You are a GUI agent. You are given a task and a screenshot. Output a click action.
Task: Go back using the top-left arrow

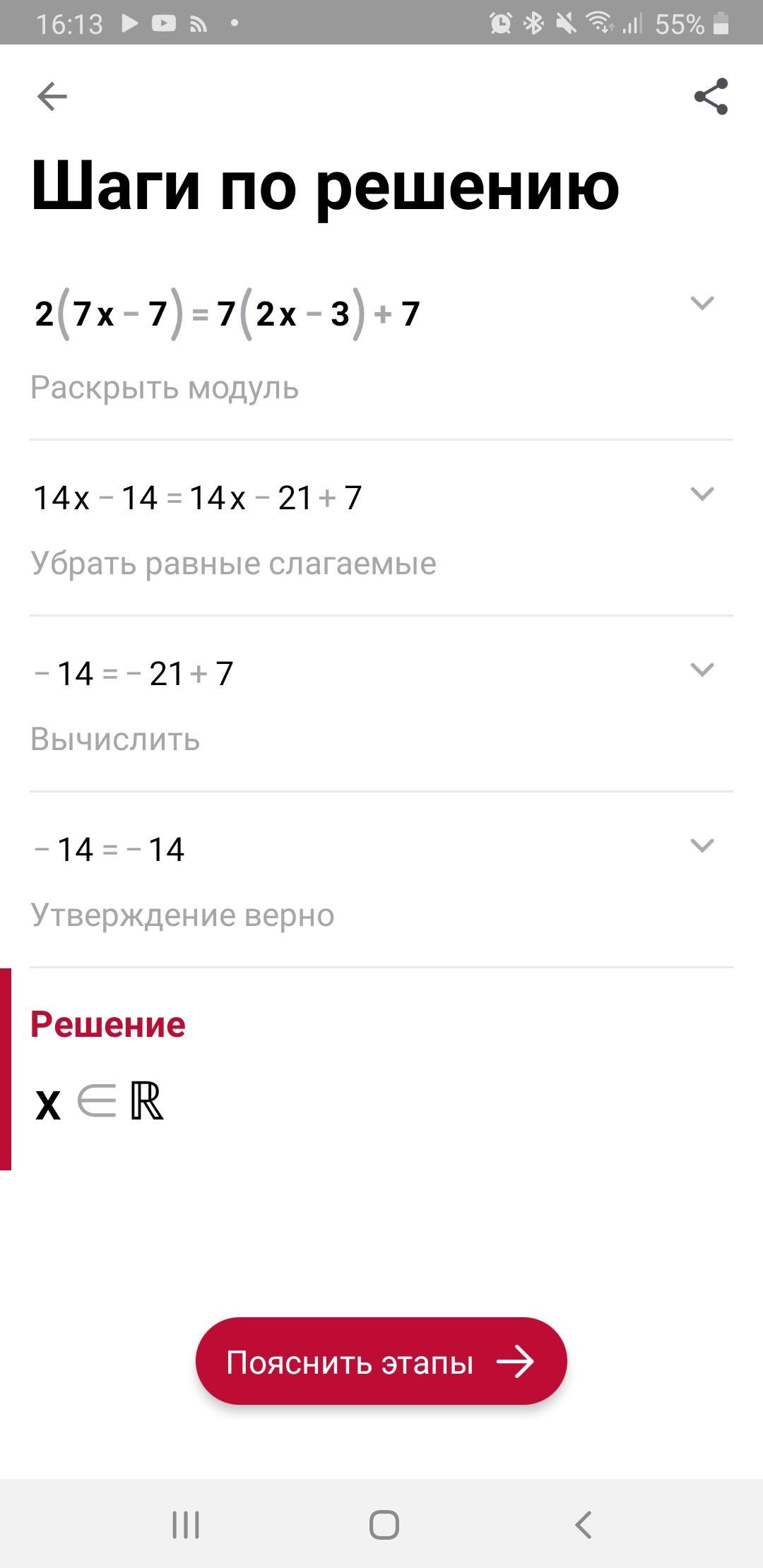52,97
